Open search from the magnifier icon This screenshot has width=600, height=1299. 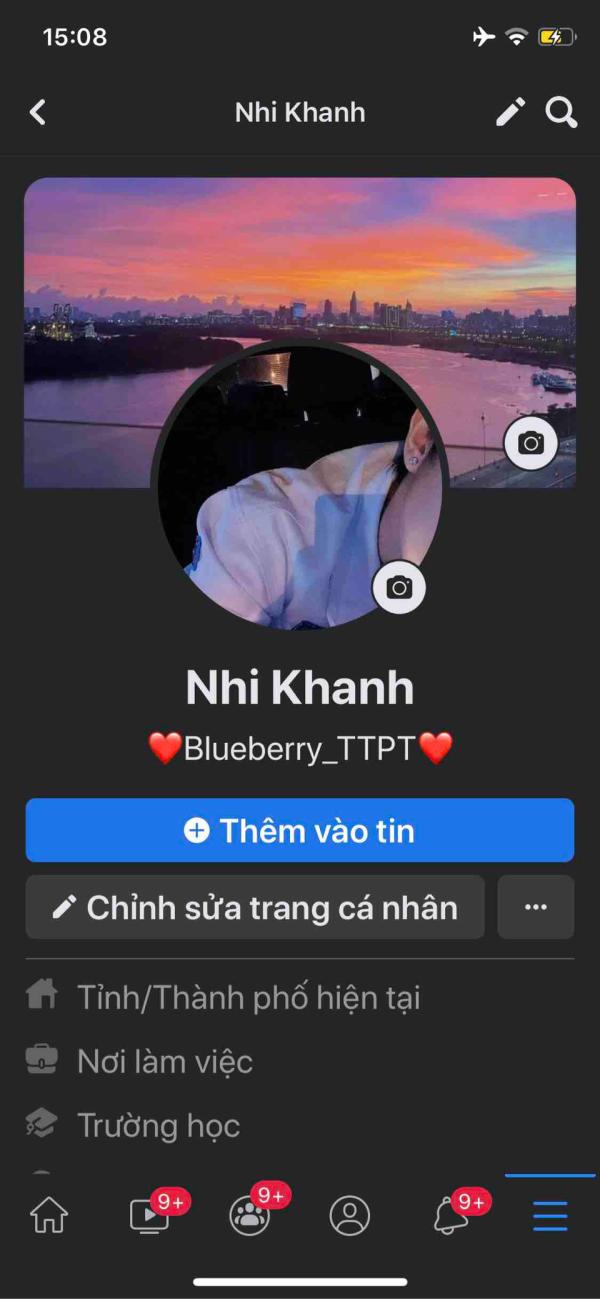tap(562, 112)
